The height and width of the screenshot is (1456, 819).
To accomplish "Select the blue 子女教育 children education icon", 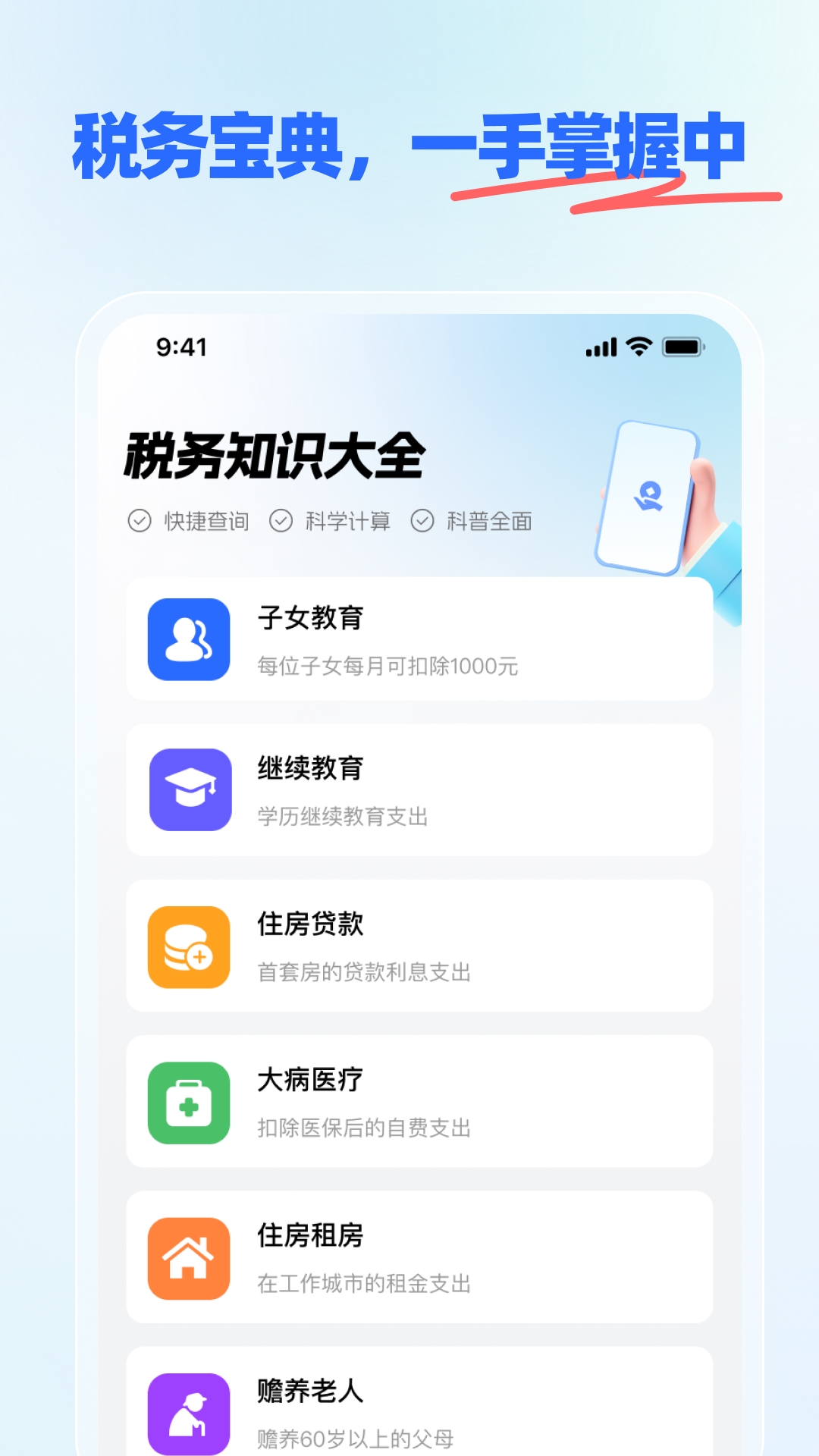I will click(x=187, y=639).
